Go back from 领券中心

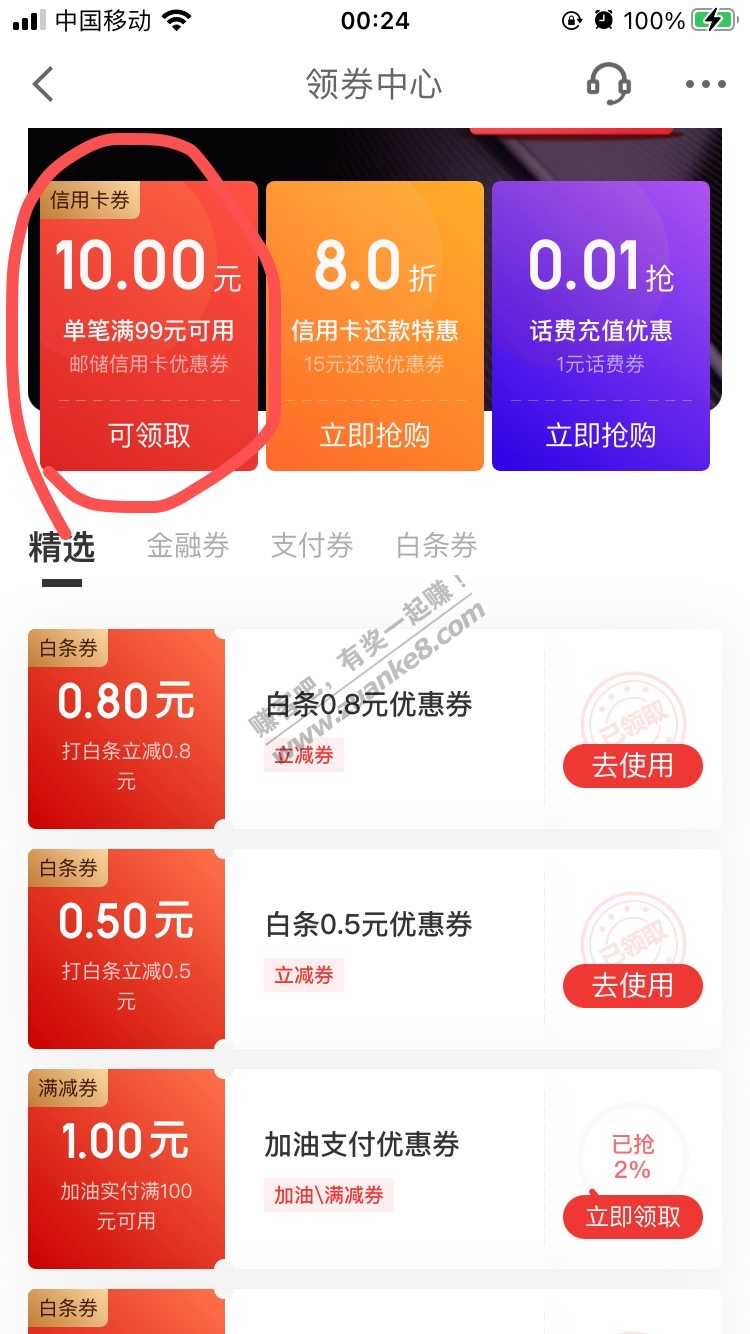point(43,85)
